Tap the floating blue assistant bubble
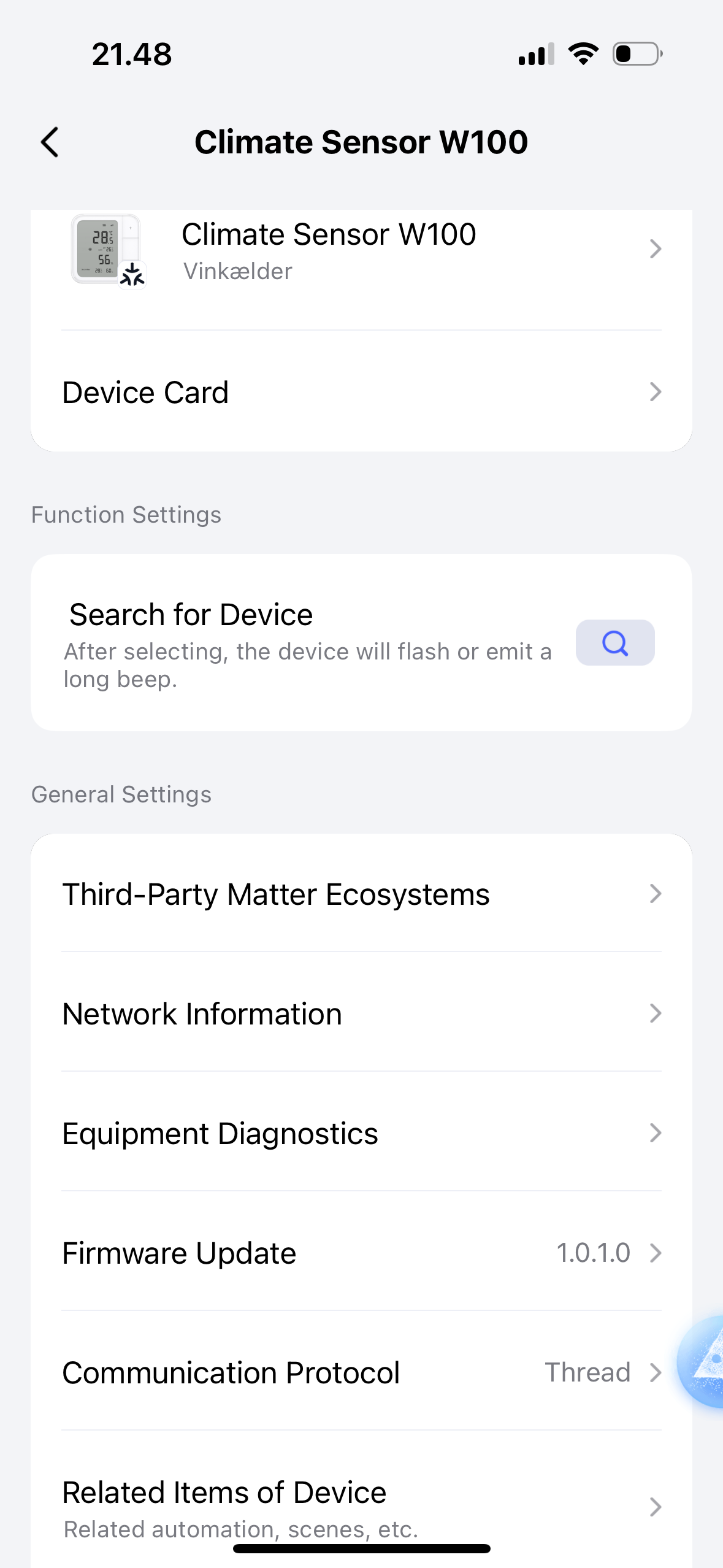The width and height of the screenshot is (723, 1568). point(704,1362)
